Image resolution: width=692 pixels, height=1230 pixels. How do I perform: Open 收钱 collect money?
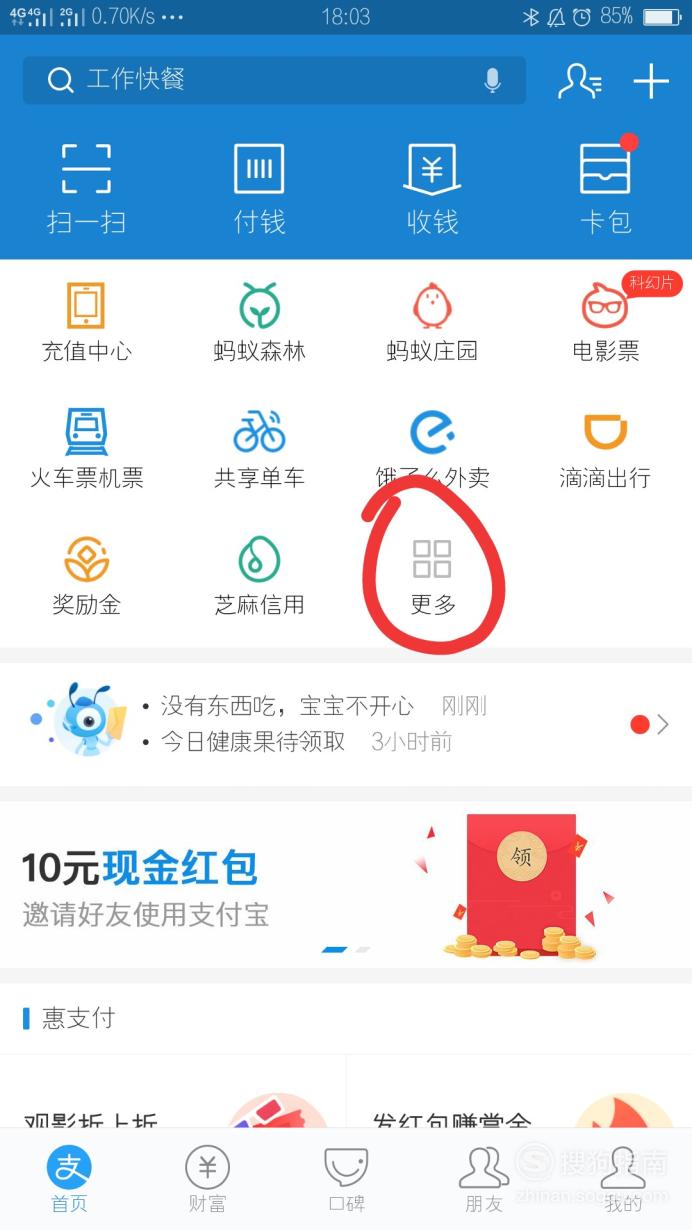[432, 188]
